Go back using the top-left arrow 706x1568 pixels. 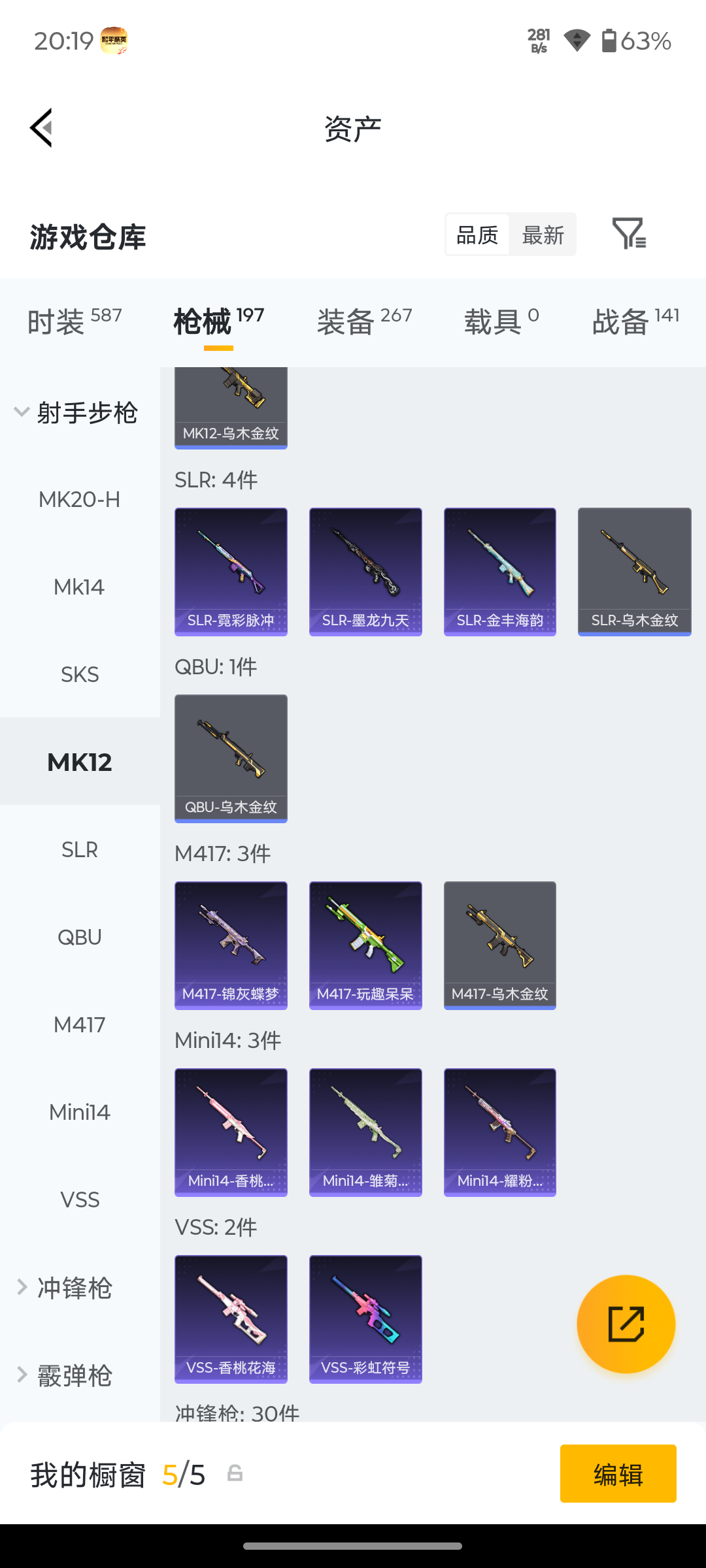(x=41, y=128)
